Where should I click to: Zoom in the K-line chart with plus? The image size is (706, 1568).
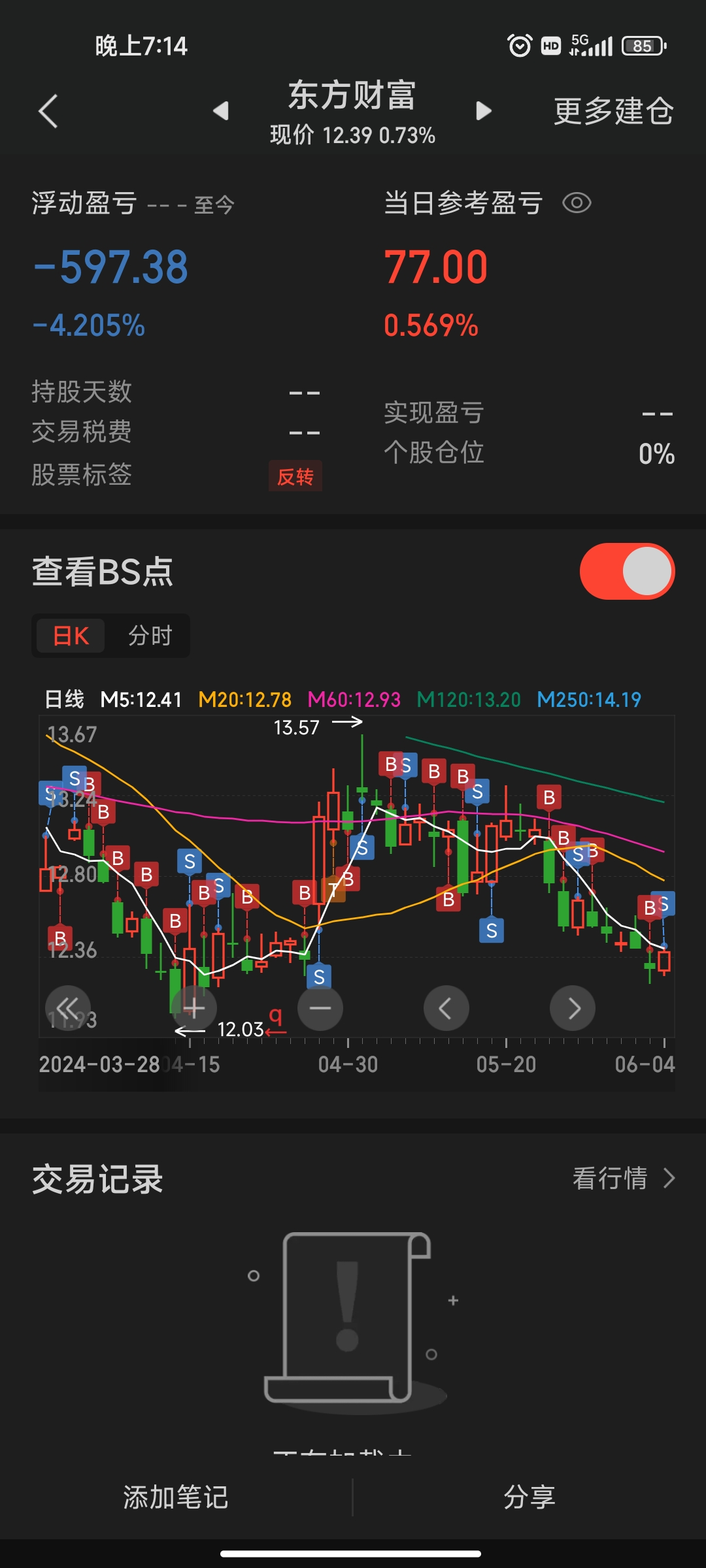(x=194, y=1008)
